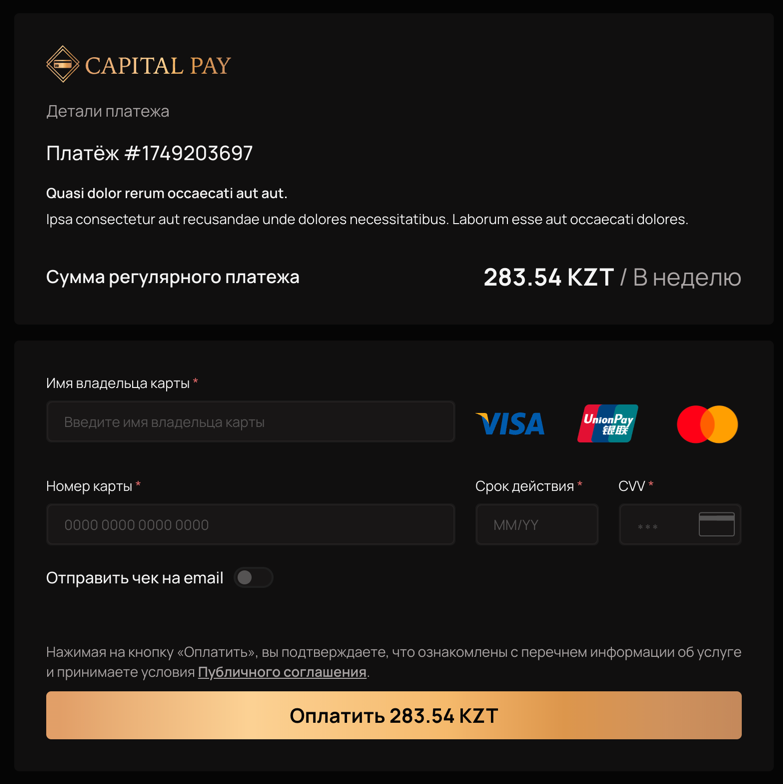Select the MM/YY expiry date field

pyautogui.click(x=536, y=525)
